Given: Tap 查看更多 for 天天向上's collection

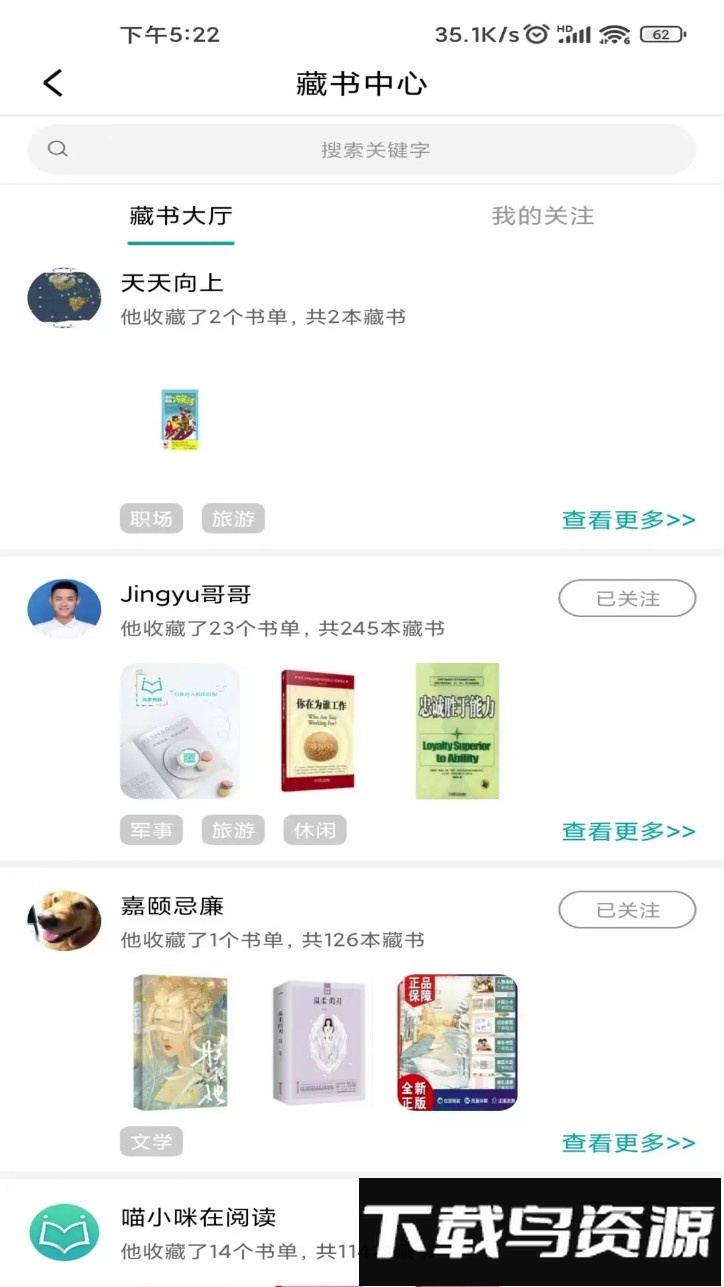Looking at the screenshot, I should point(628,520).
